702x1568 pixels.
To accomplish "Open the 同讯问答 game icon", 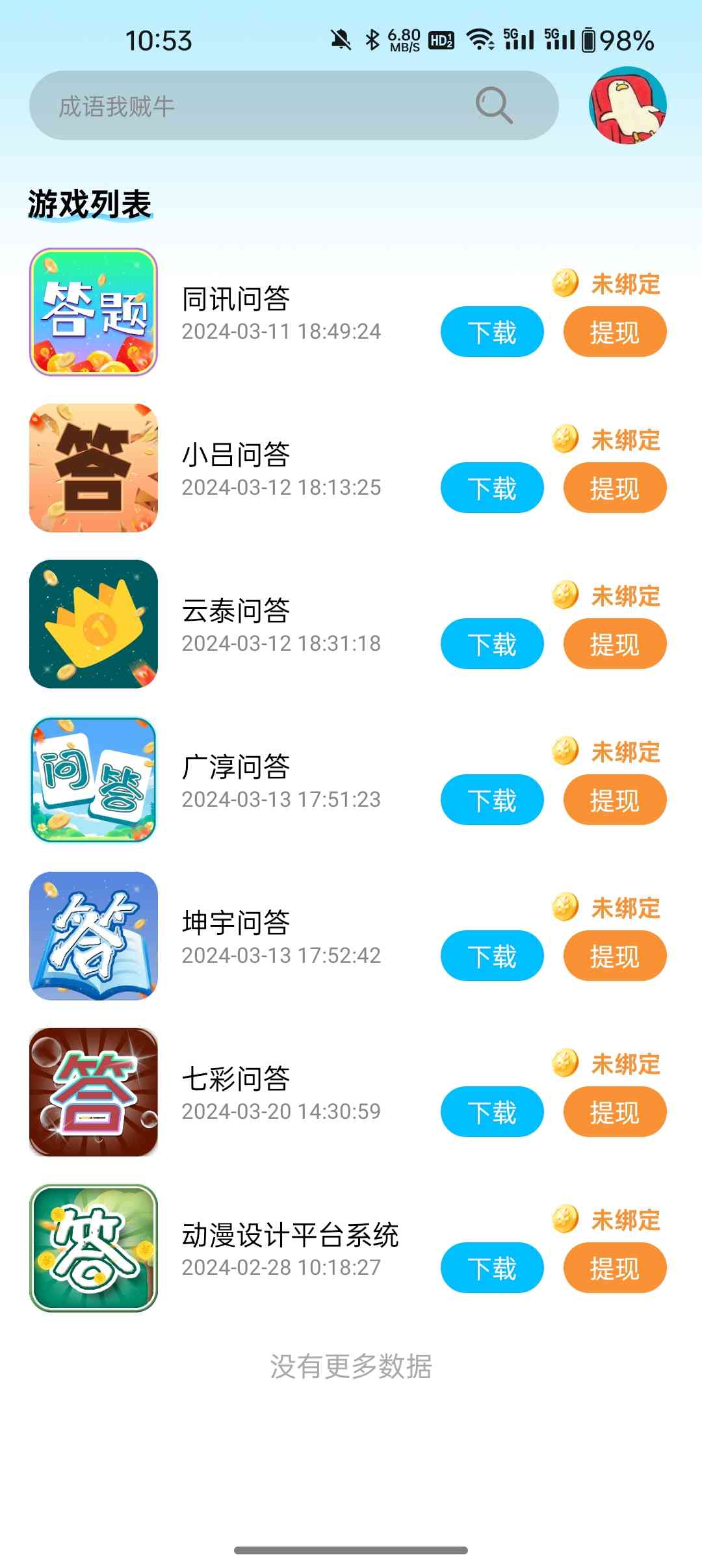I will [94, 312].
